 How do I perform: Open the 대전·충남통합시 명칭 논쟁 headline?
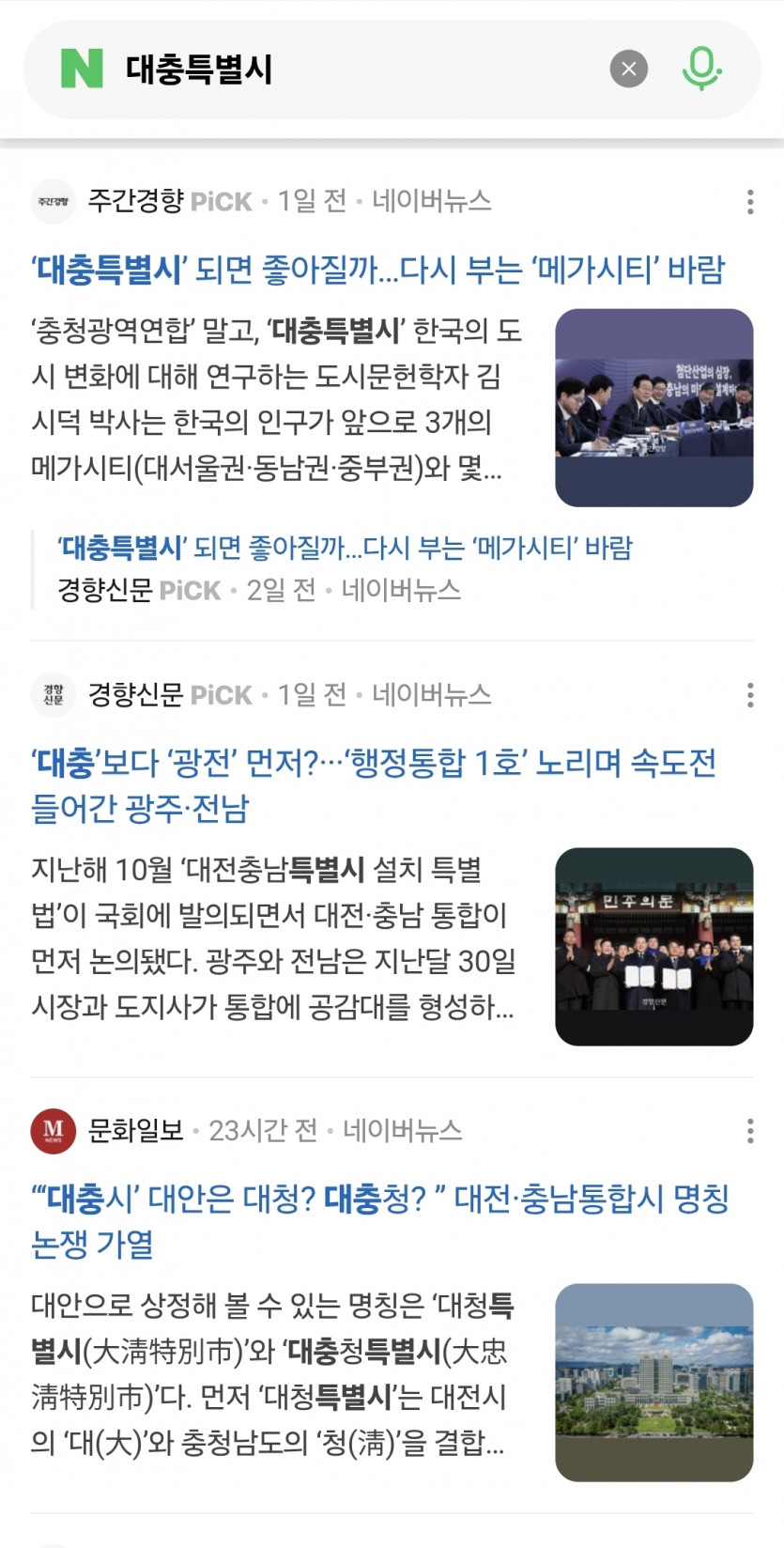(x=376, y=1224)
